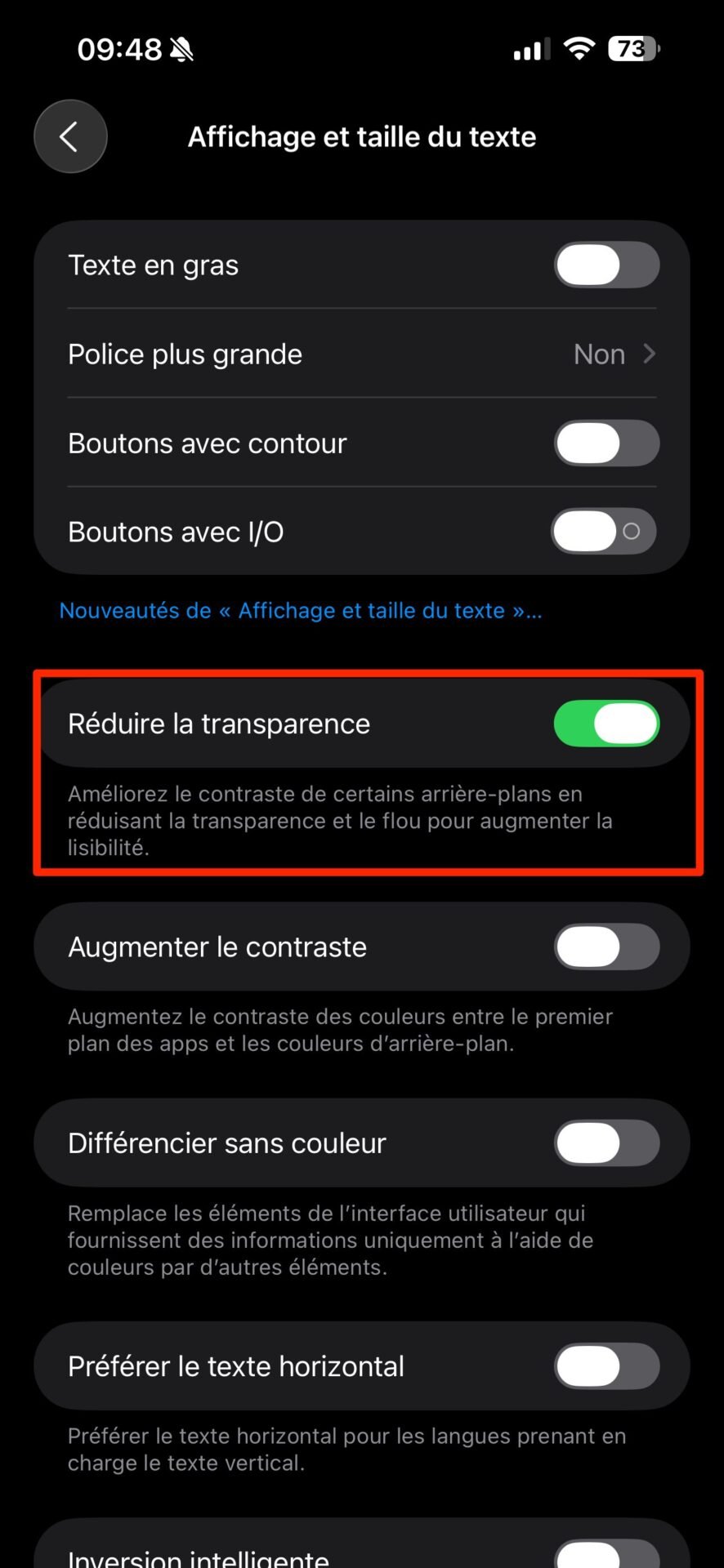Go back using the top-left arrow
Screen dimensions: 724x1568
point(70,136)
